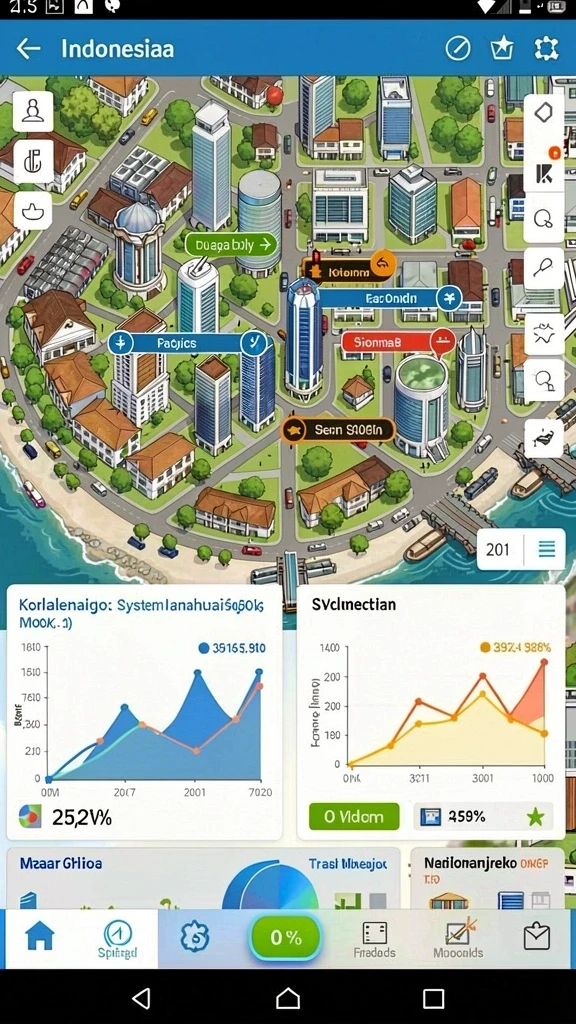Tap the red SionmaB map marker

(398, 341)
